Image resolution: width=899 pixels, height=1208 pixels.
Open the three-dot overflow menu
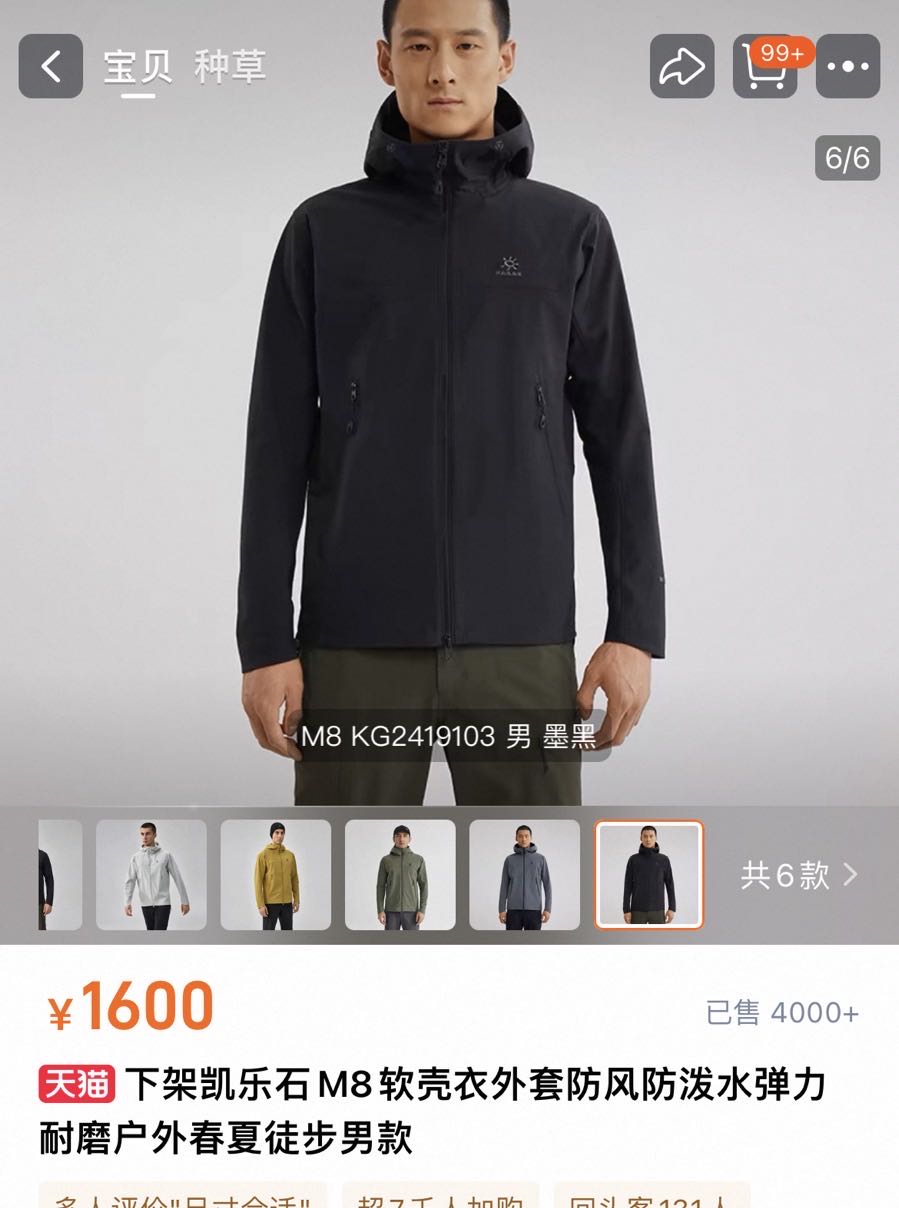(x=848, y=67)
